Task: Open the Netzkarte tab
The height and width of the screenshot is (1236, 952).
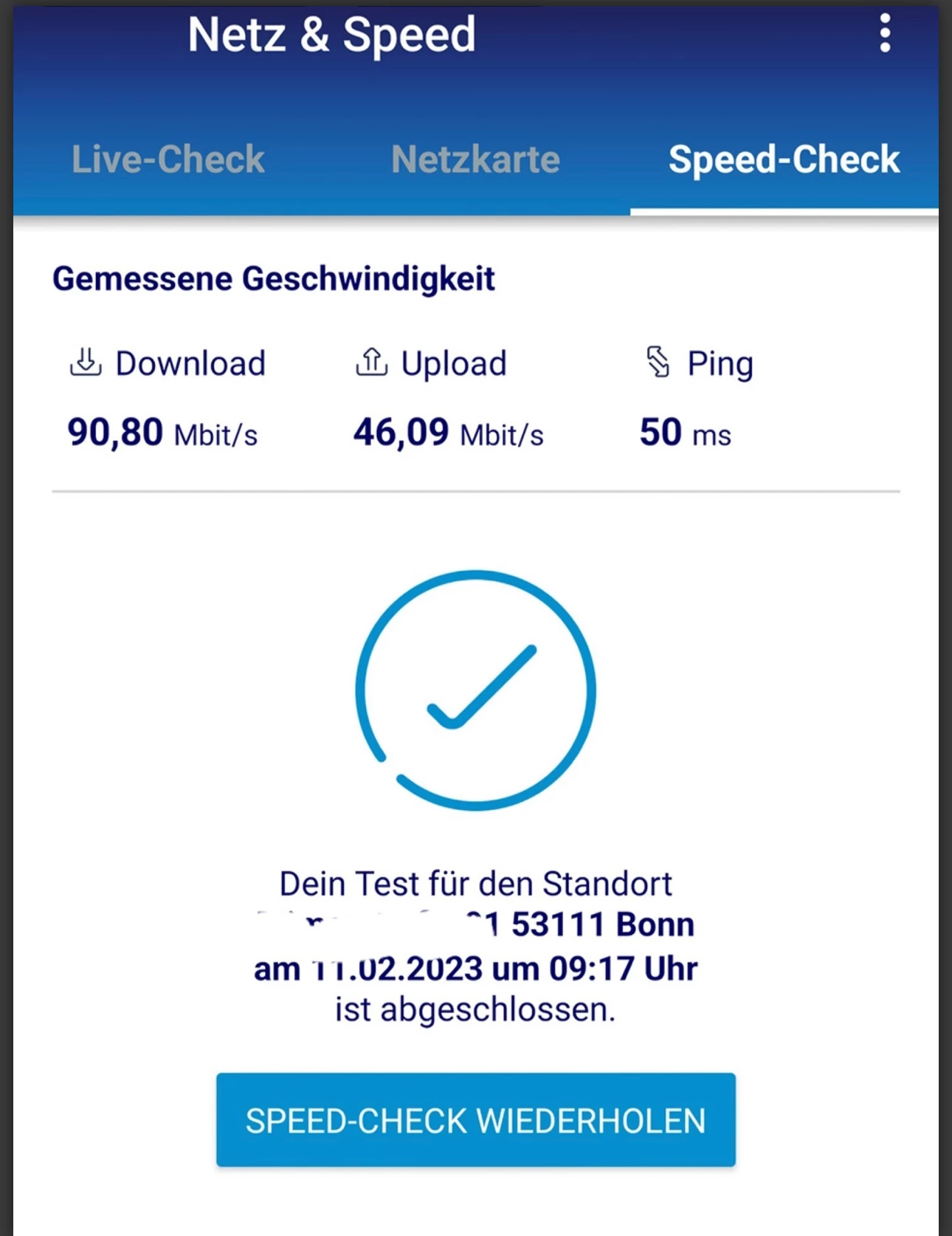Action: (x=475, y=159)
